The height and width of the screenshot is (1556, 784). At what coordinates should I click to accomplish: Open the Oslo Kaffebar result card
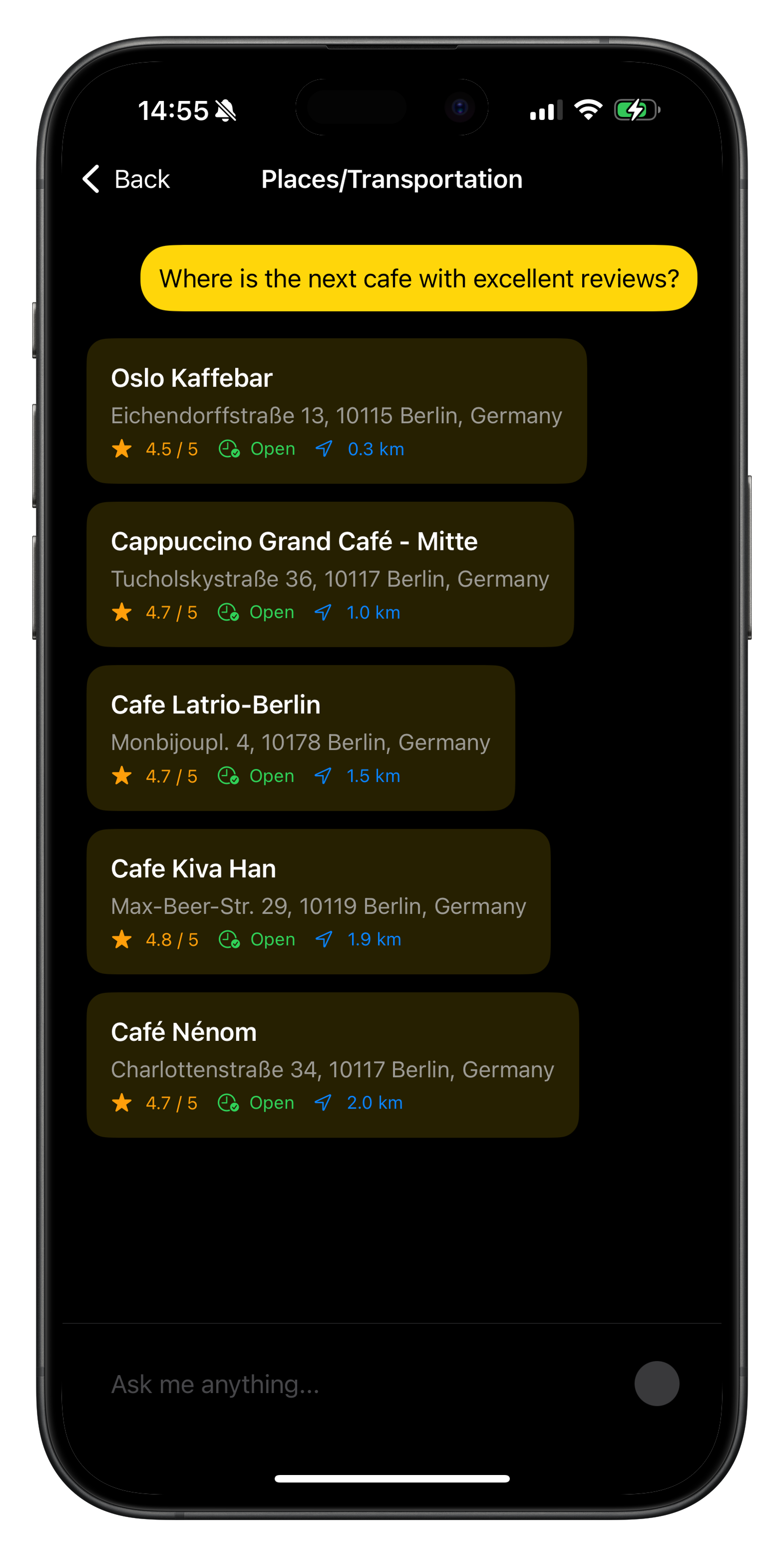pyautogui.click(x=337, y=411)
